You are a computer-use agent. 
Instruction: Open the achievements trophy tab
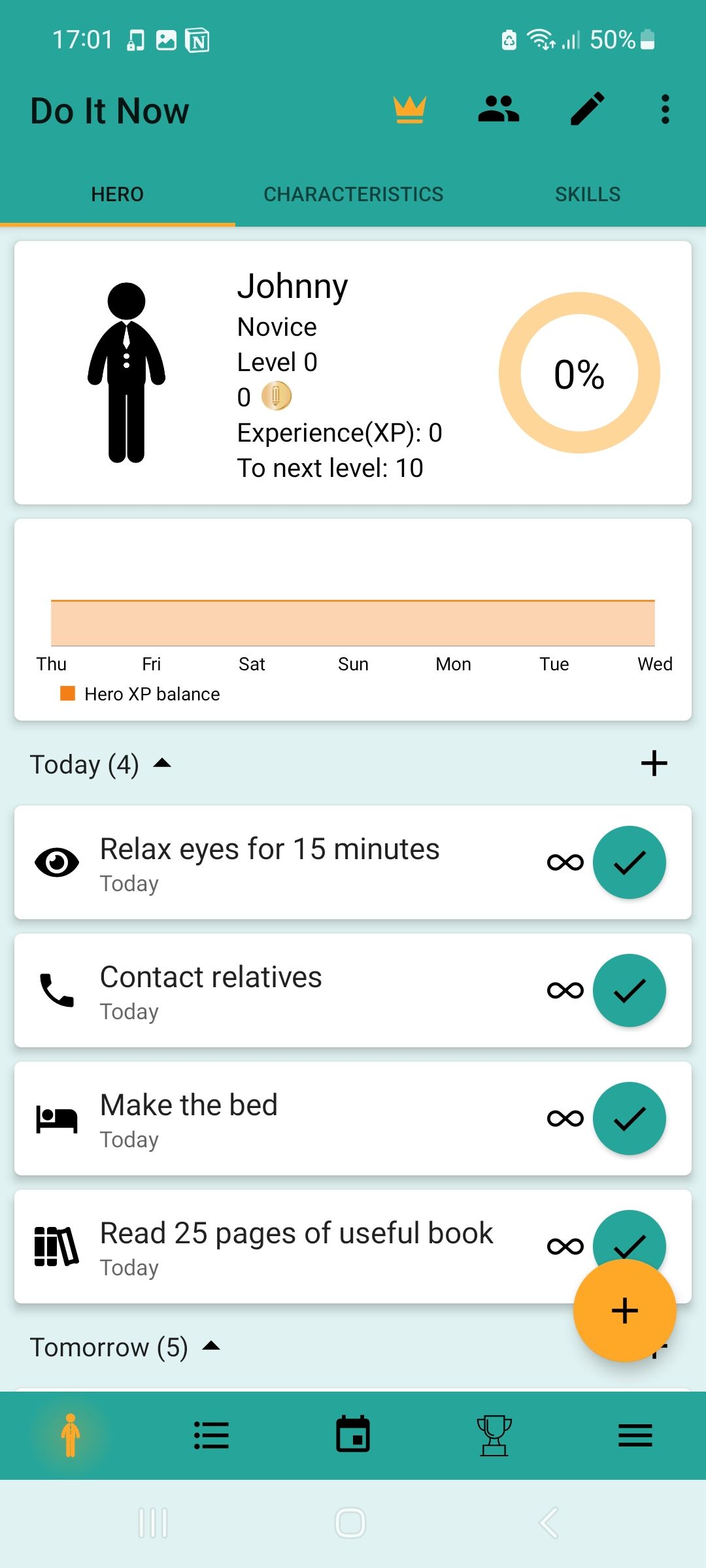point(494,1435)
